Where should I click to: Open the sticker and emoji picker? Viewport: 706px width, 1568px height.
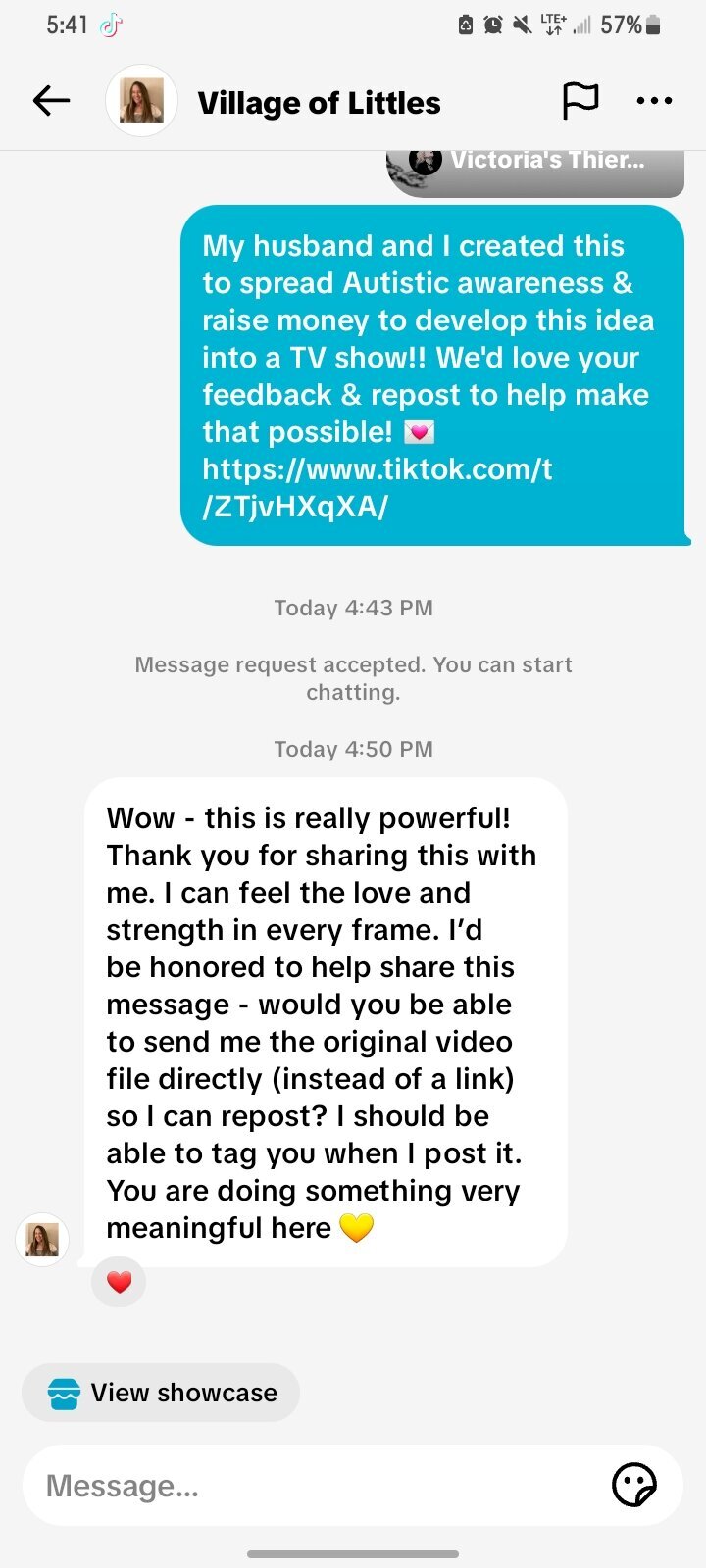[x=633, y=1486]
